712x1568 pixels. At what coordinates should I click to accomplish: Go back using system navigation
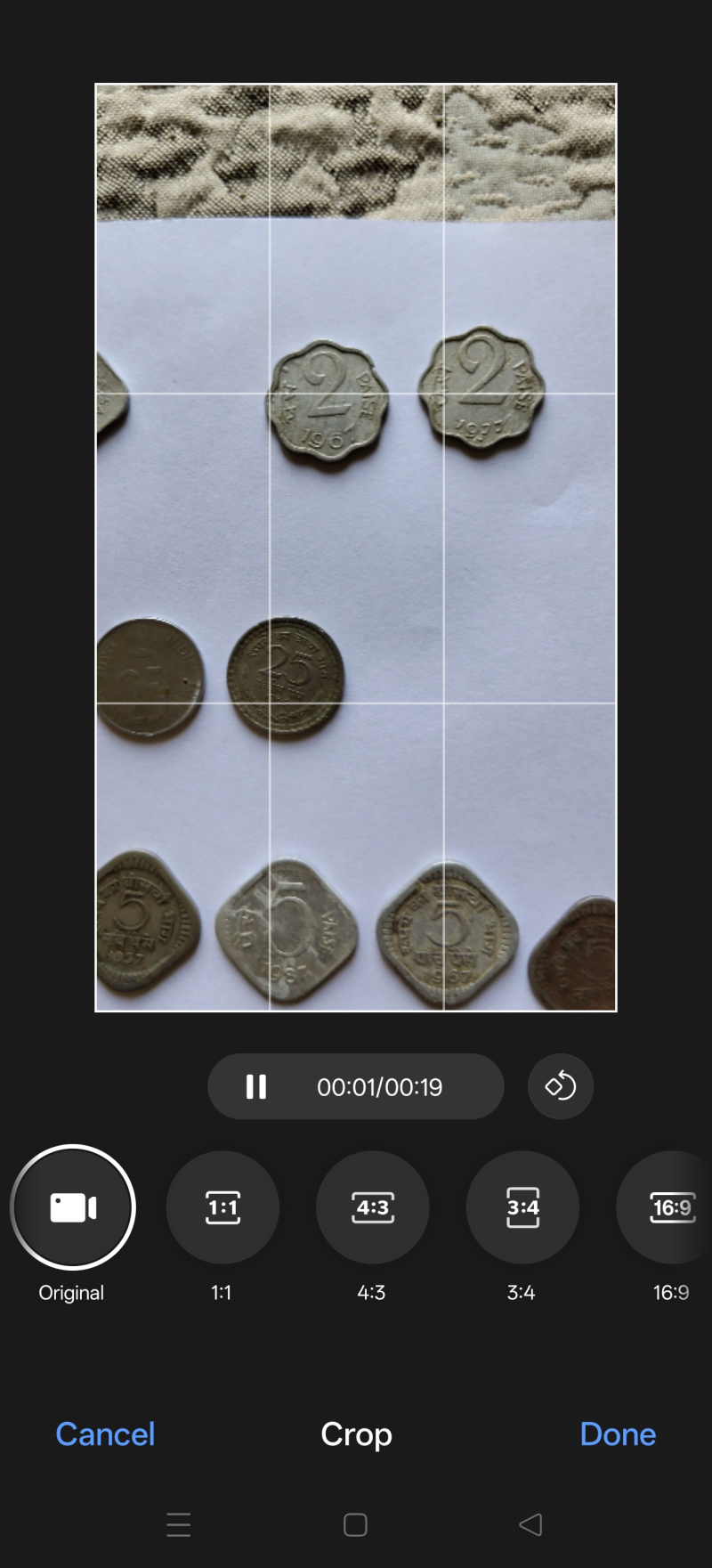[531, 1524]
